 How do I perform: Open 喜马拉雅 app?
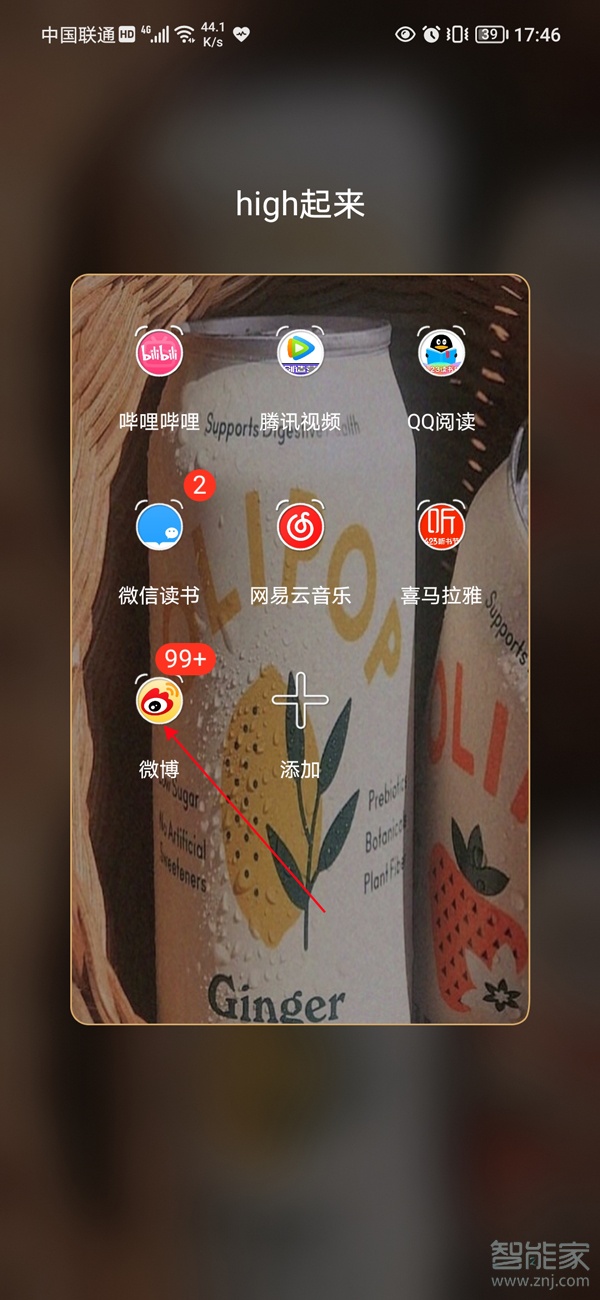[441, 527]
